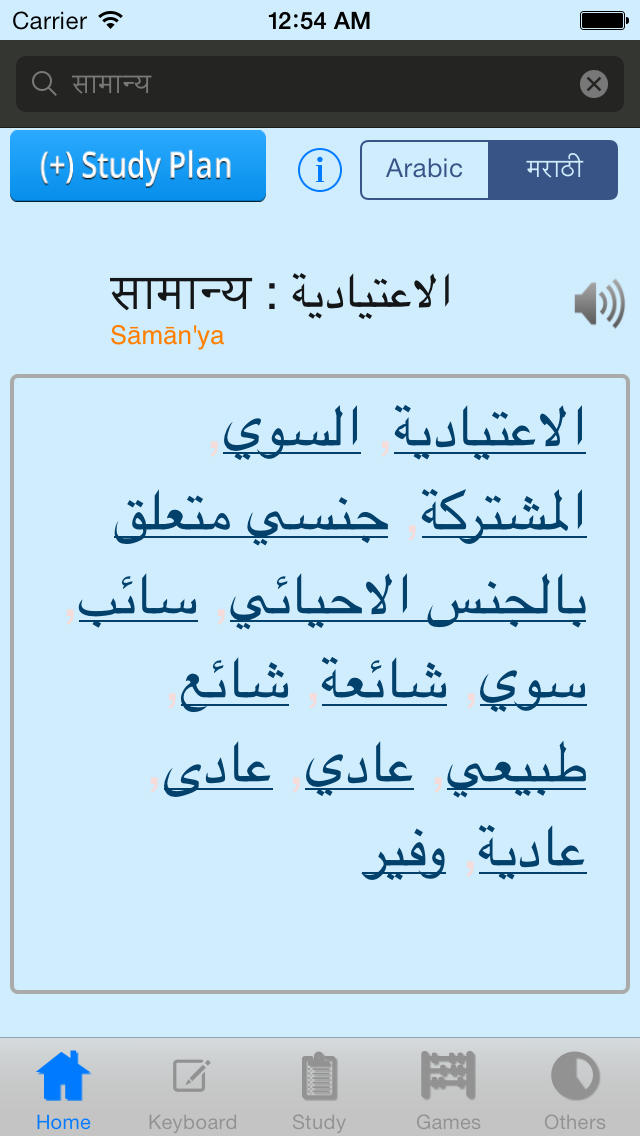Switch to the Arabic segment

click(425, 170)
